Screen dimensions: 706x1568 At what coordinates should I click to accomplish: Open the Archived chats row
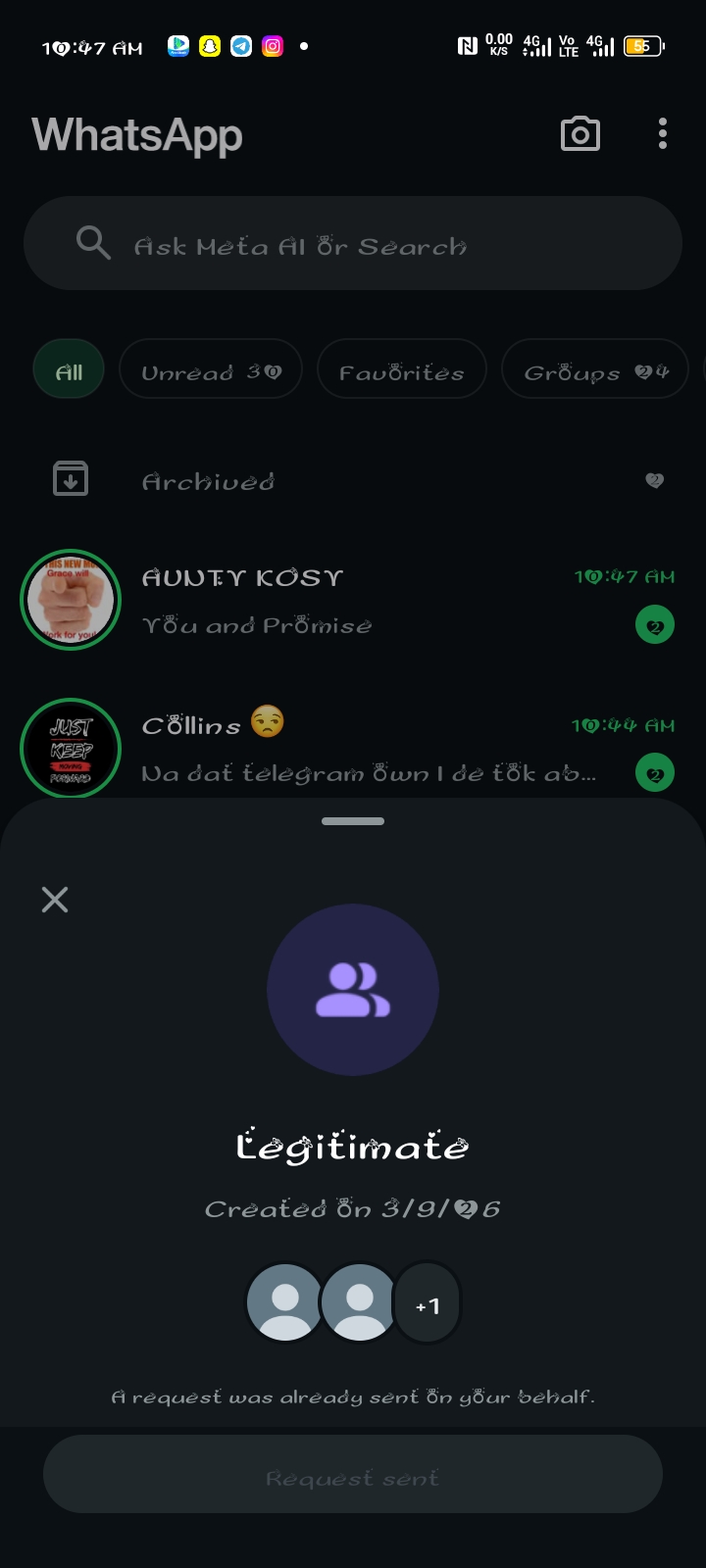[353, 480]
